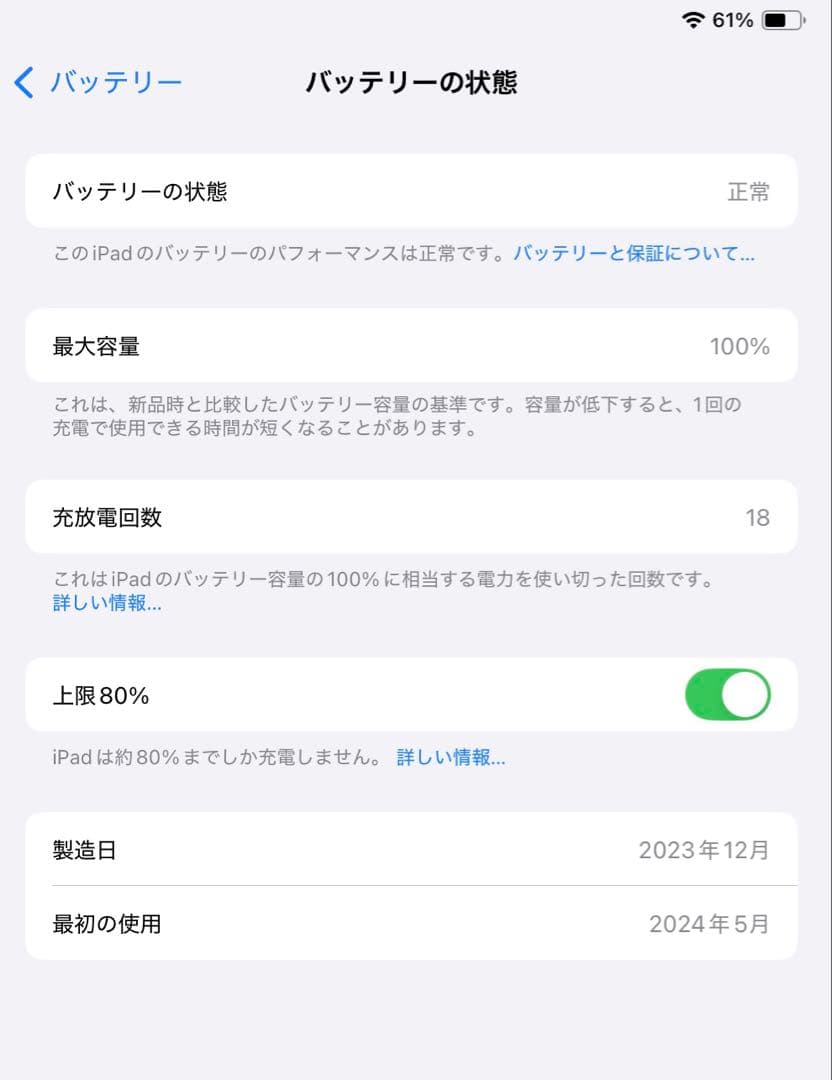Click the Wi-Fi icon in the status bar
832x1080 pixels.
pyautogui.click(x=692, y=17)
